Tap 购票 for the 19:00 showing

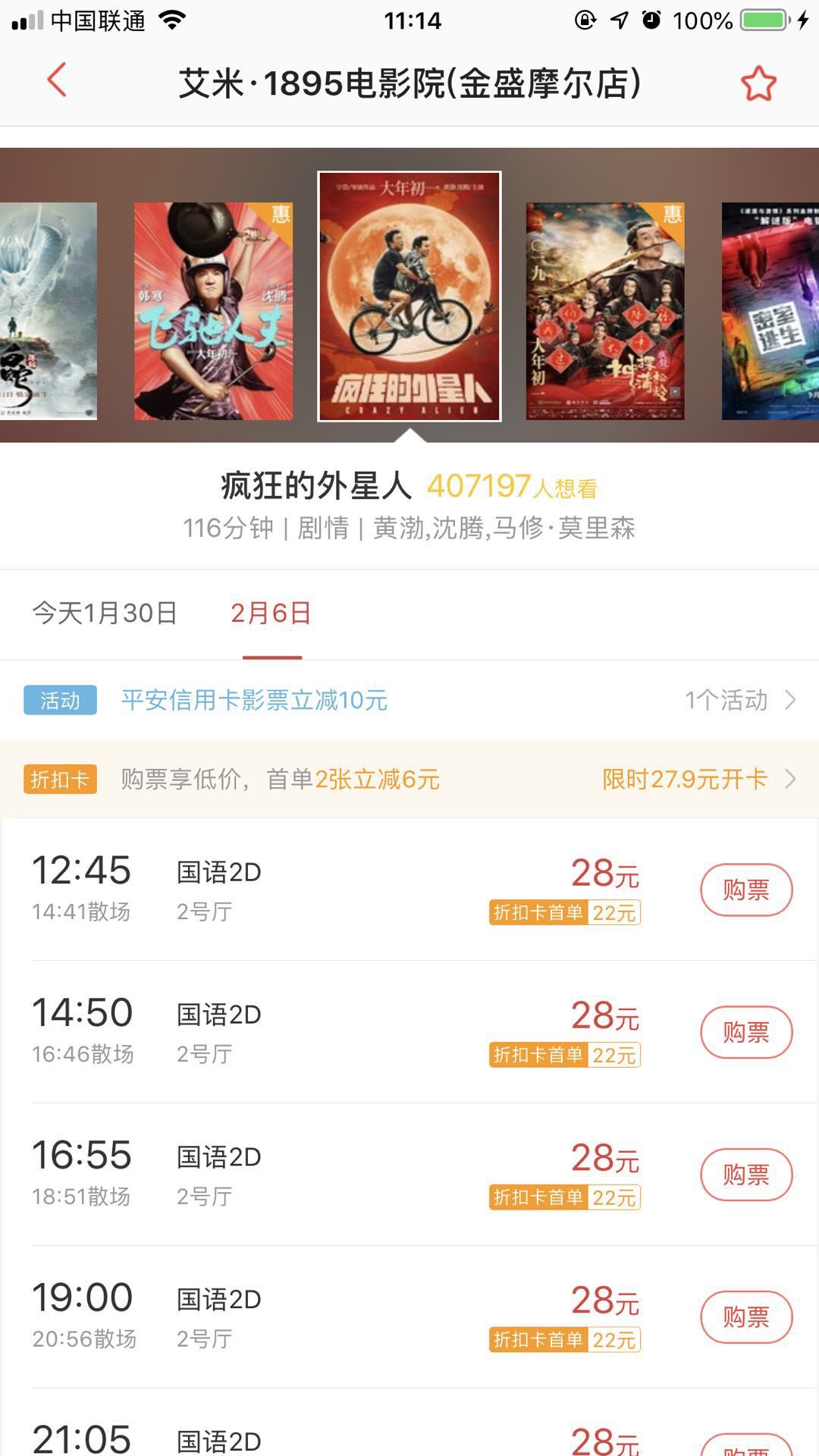click(x=745, y=1317)
